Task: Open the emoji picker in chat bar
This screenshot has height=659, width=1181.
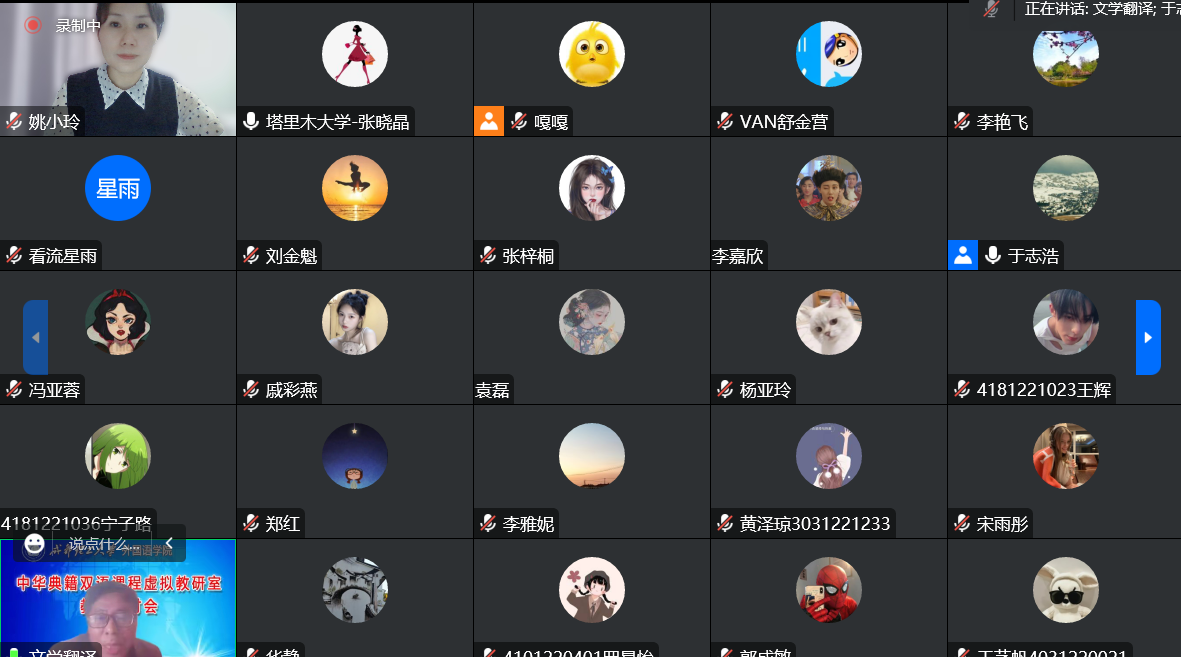Action: point(35,544)
